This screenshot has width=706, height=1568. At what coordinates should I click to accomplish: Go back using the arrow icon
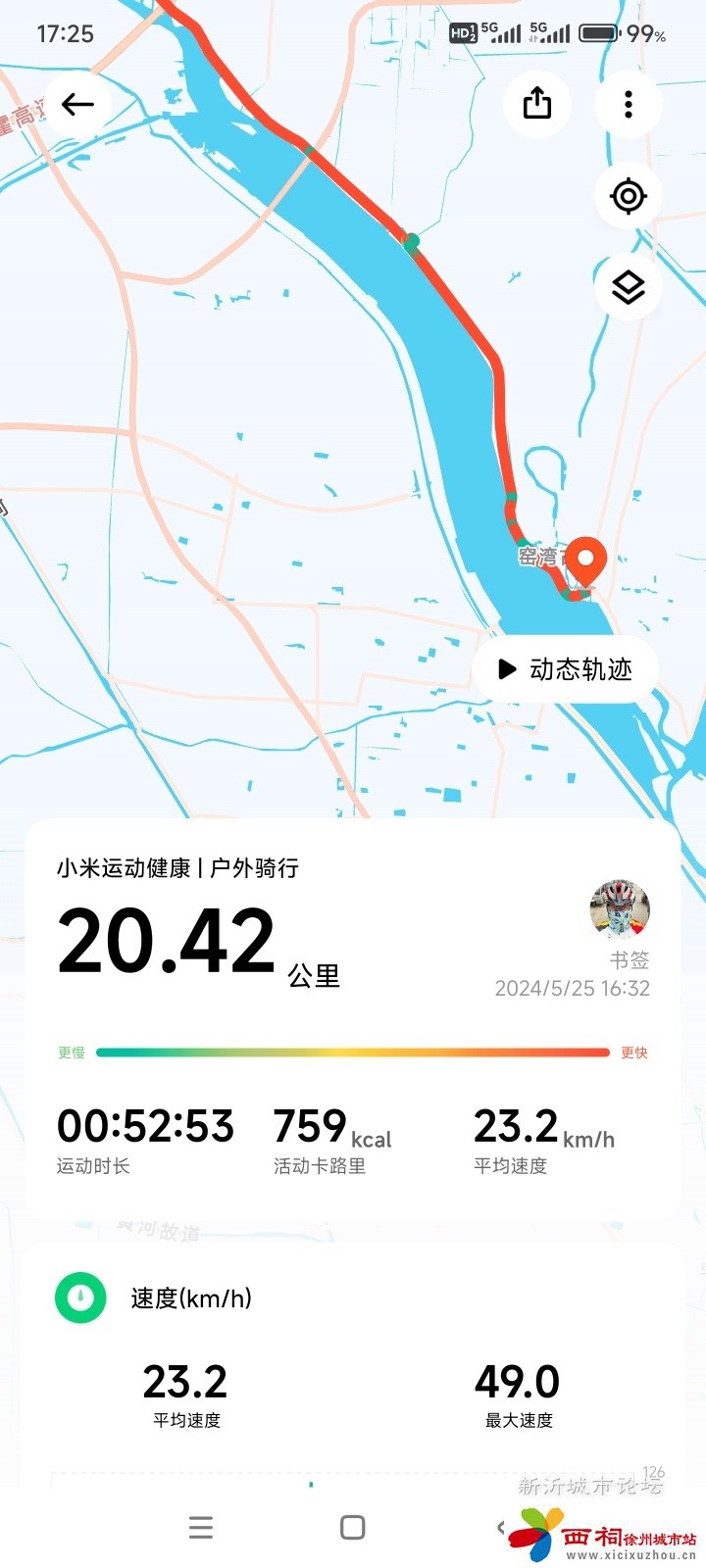[x=77, y=105]
